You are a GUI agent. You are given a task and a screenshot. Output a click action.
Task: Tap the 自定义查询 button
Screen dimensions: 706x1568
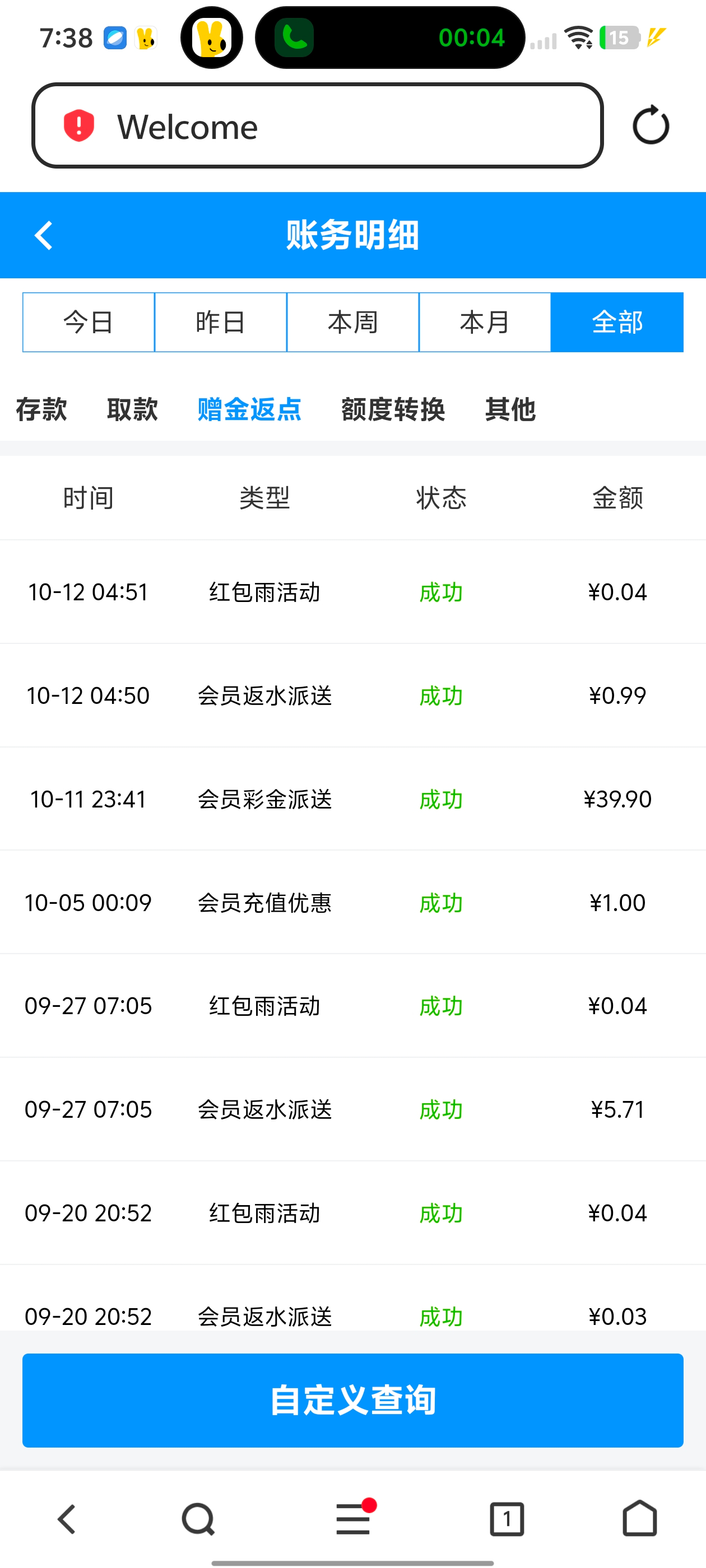coord(352,1400)
